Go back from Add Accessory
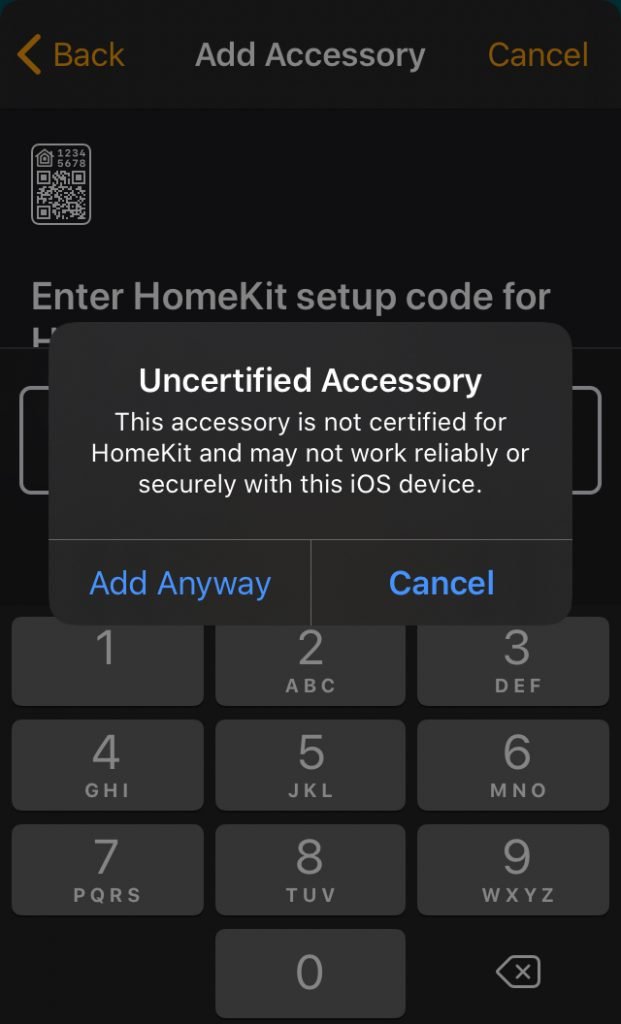 [x=71, y=54]
